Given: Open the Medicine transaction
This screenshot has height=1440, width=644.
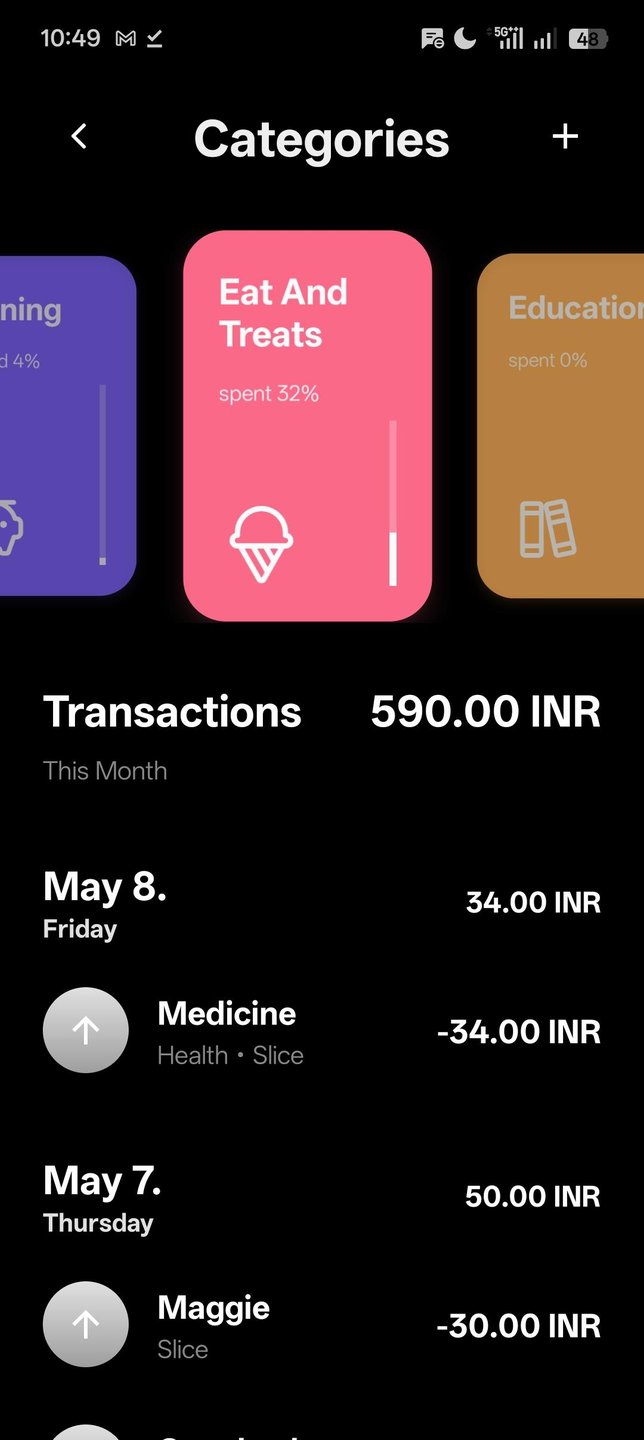Looking at the screenshot, I should point(322,1031).
